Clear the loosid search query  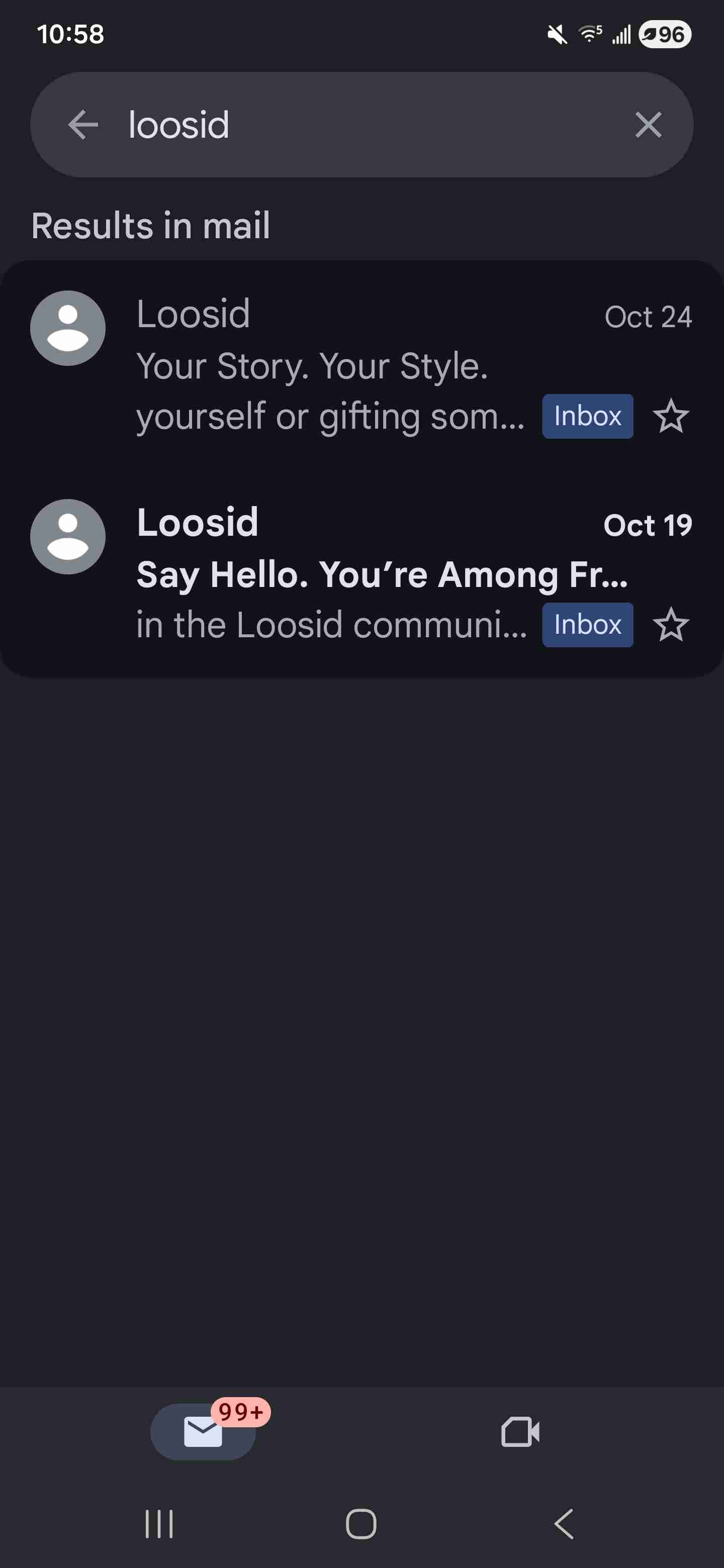(x=648, y=125)
